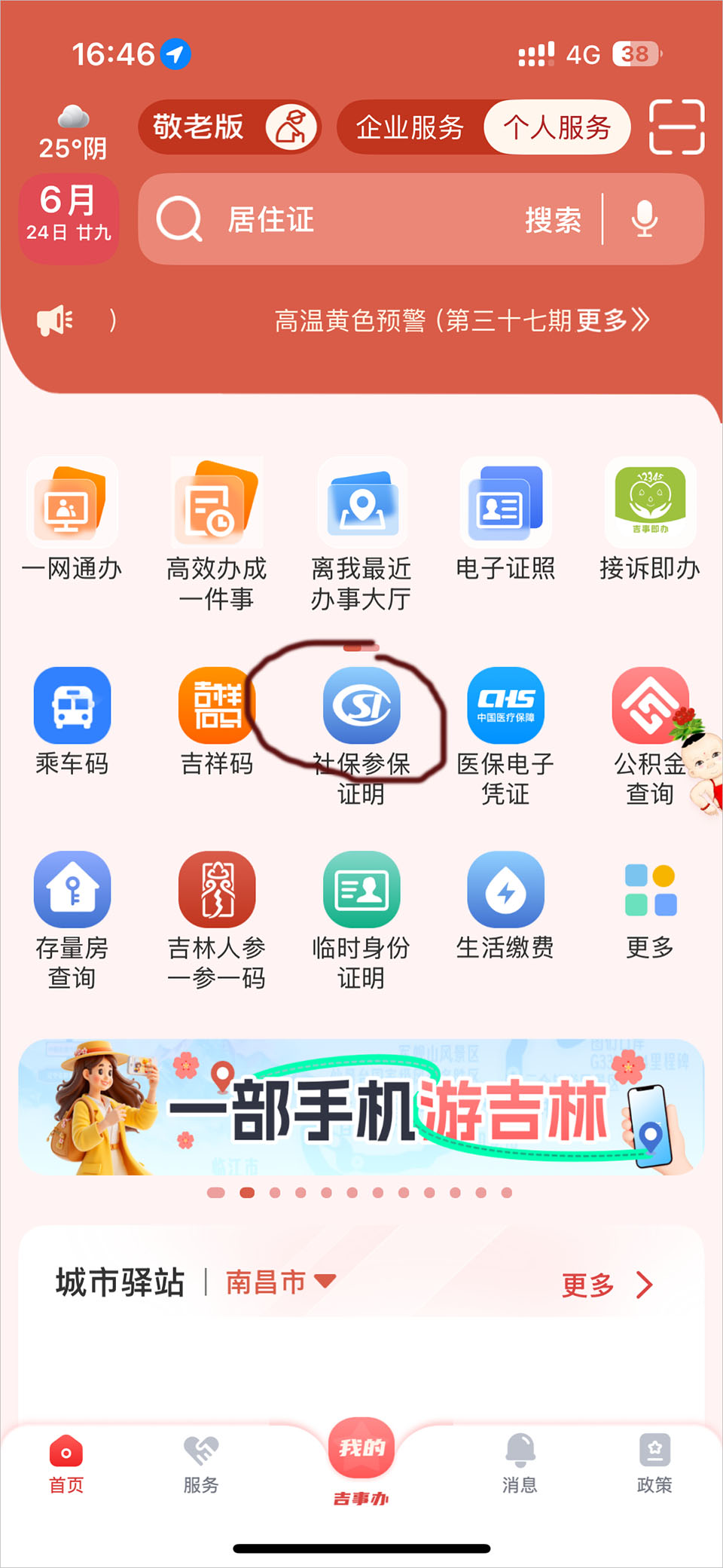The image size is (723, 1568).
Task: Start voice search with the microphone
Action: point(645,219)
